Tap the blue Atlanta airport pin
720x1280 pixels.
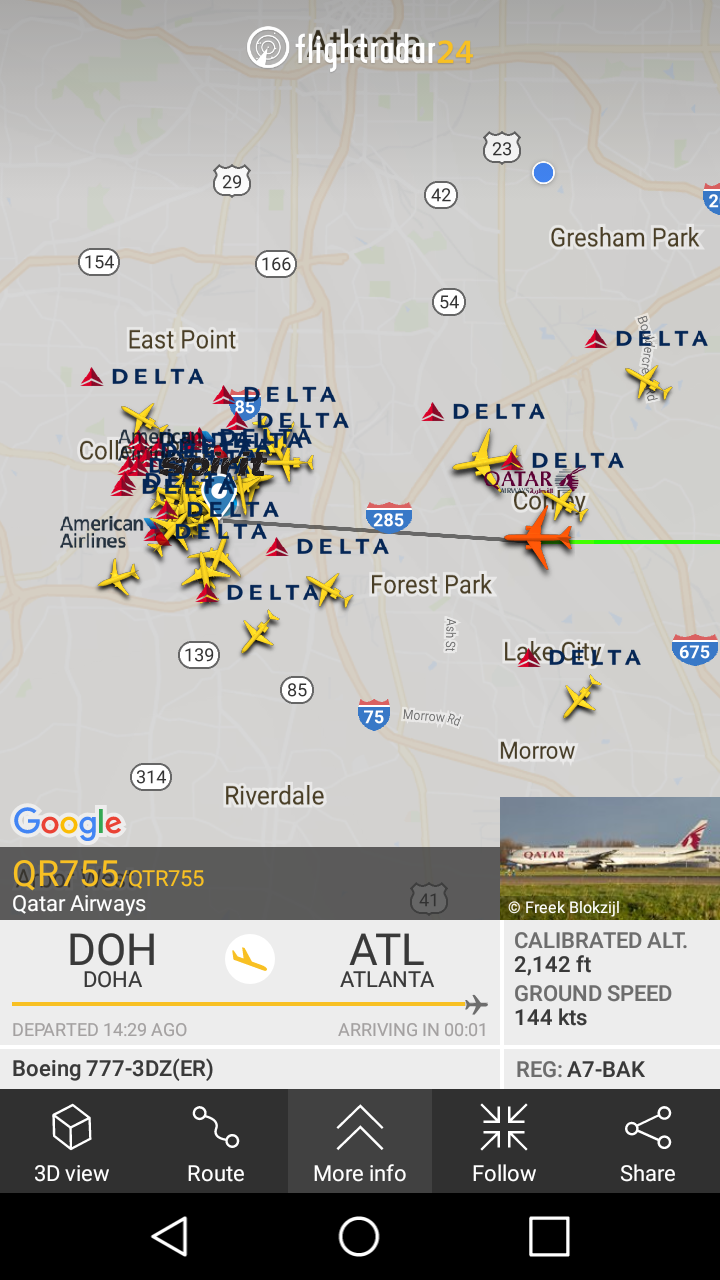click(x=219, y=492)
